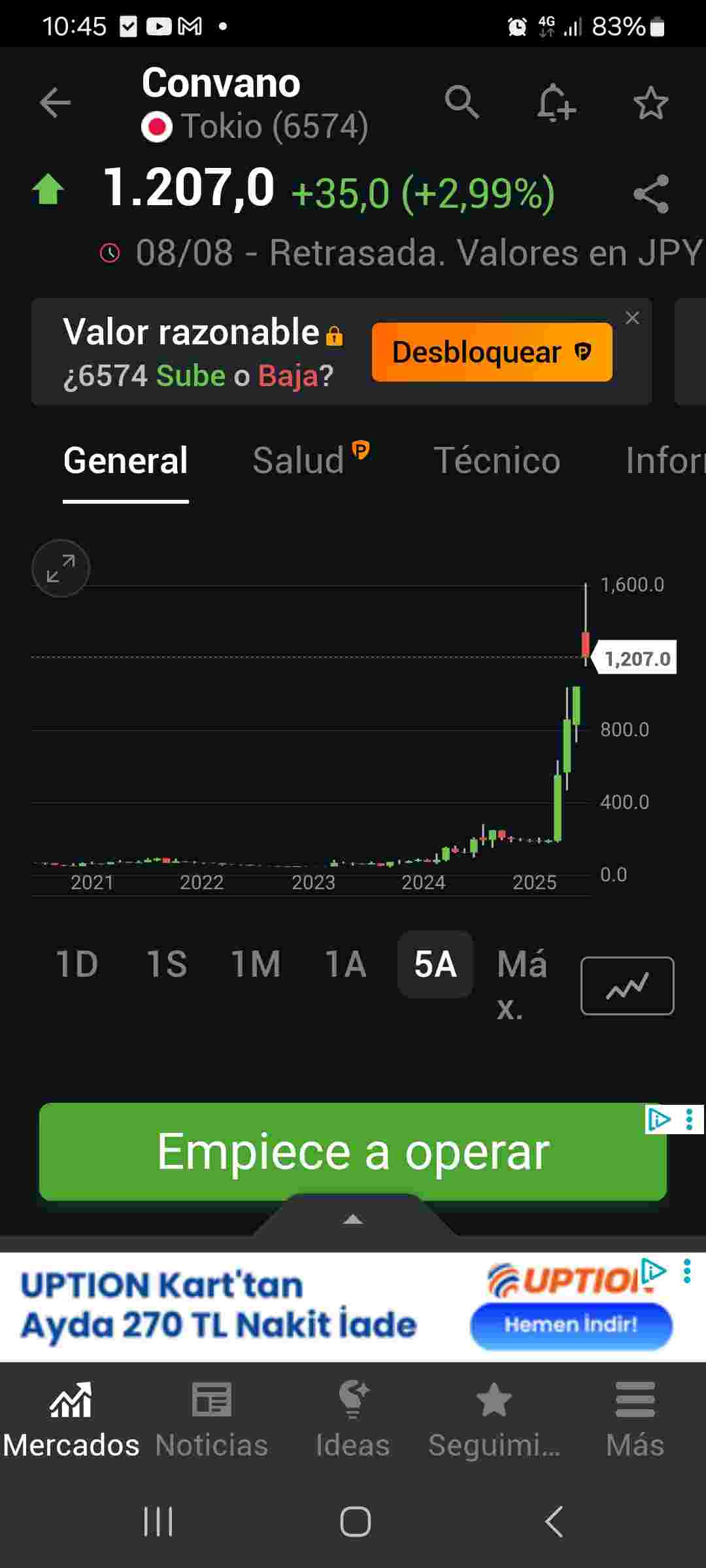Select the 1D chart range
This screenshot has width=706, height=1568.
pos(77,964)
